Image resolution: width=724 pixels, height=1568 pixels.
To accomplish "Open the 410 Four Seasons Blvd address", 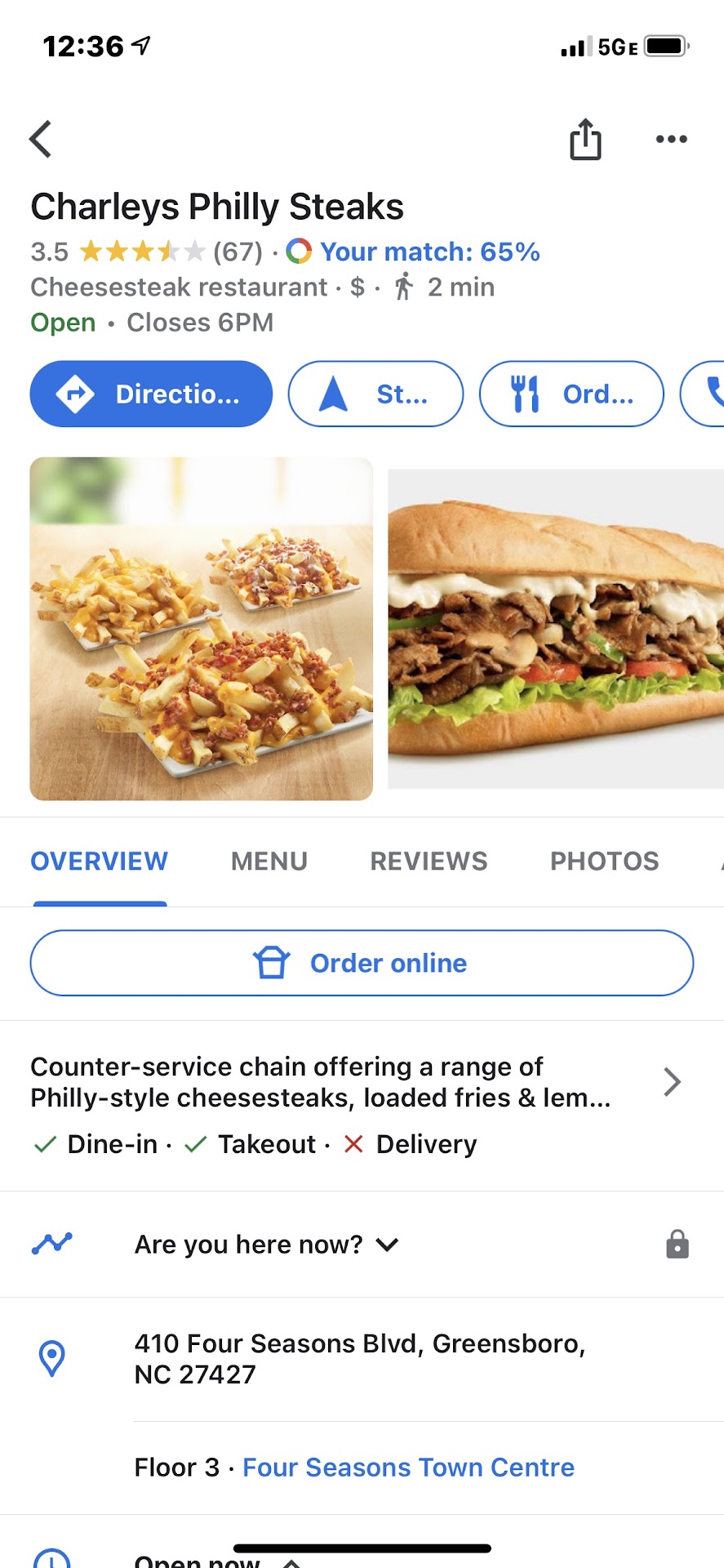I will pyautogui.click(x=359, y=1359).
